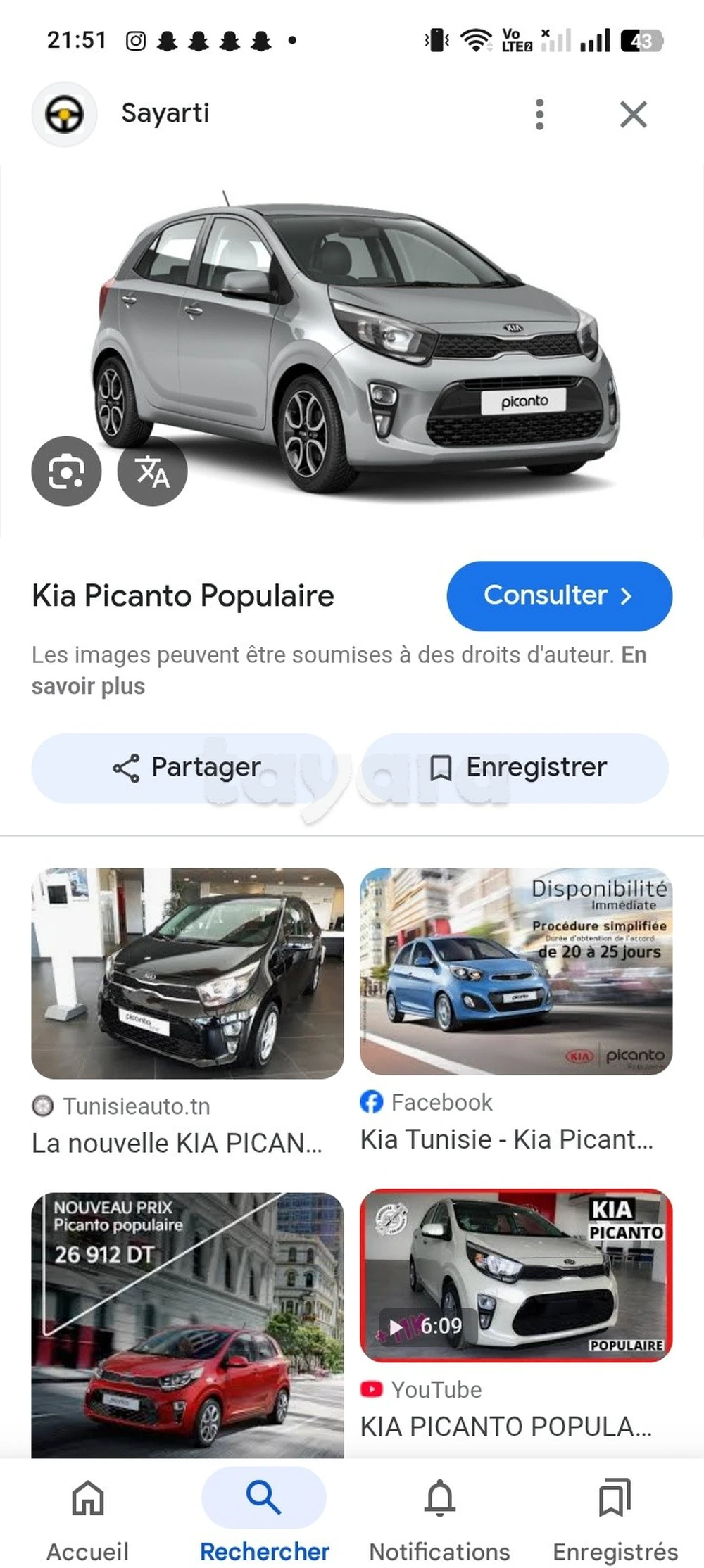Screen dimensions: 704x1568
Task: Tap the YouTube icon under the video result
Action: coord(372,1389)
